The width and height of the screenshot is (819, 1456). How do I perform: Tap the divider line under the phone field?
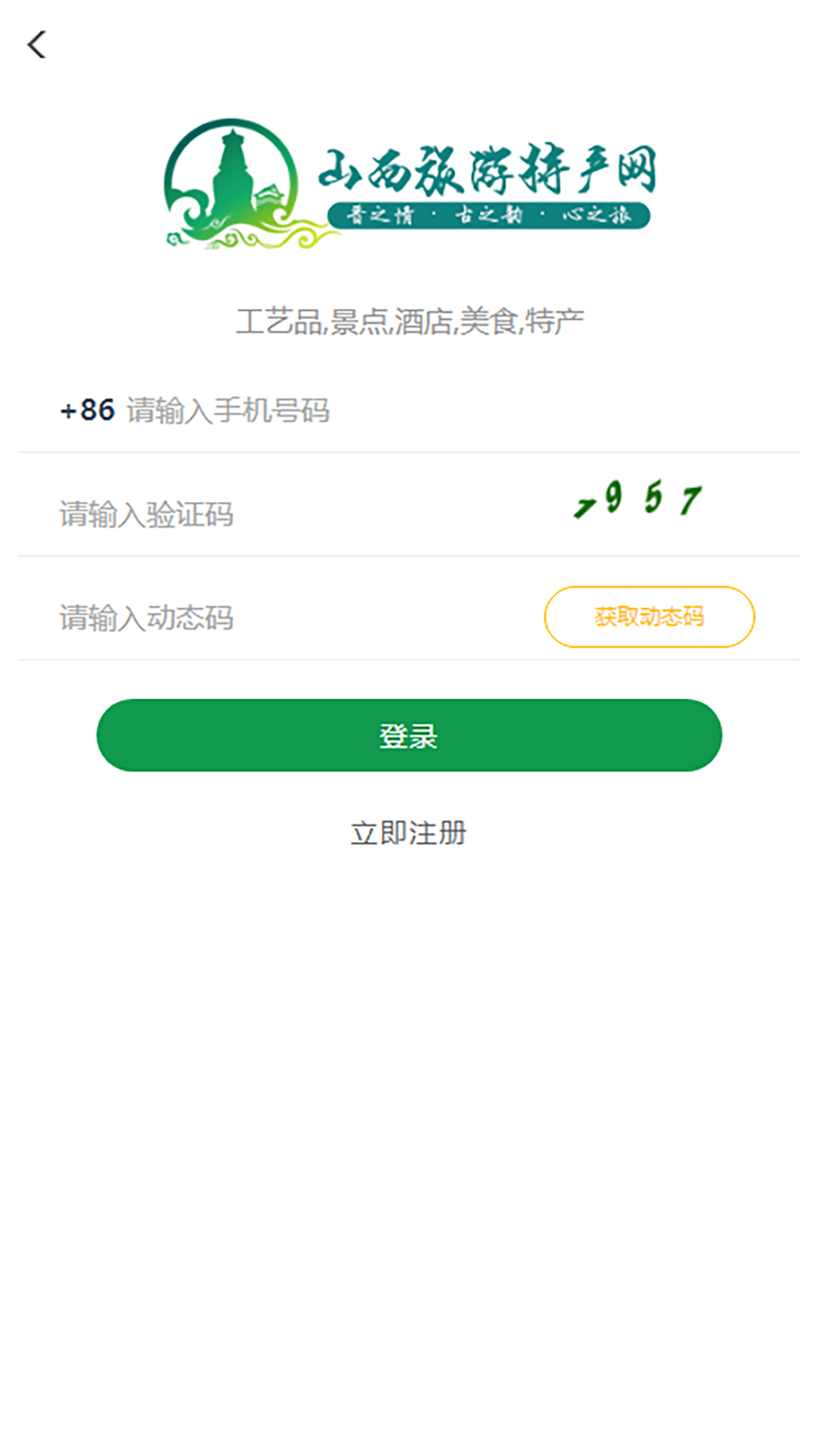(409, 450)
